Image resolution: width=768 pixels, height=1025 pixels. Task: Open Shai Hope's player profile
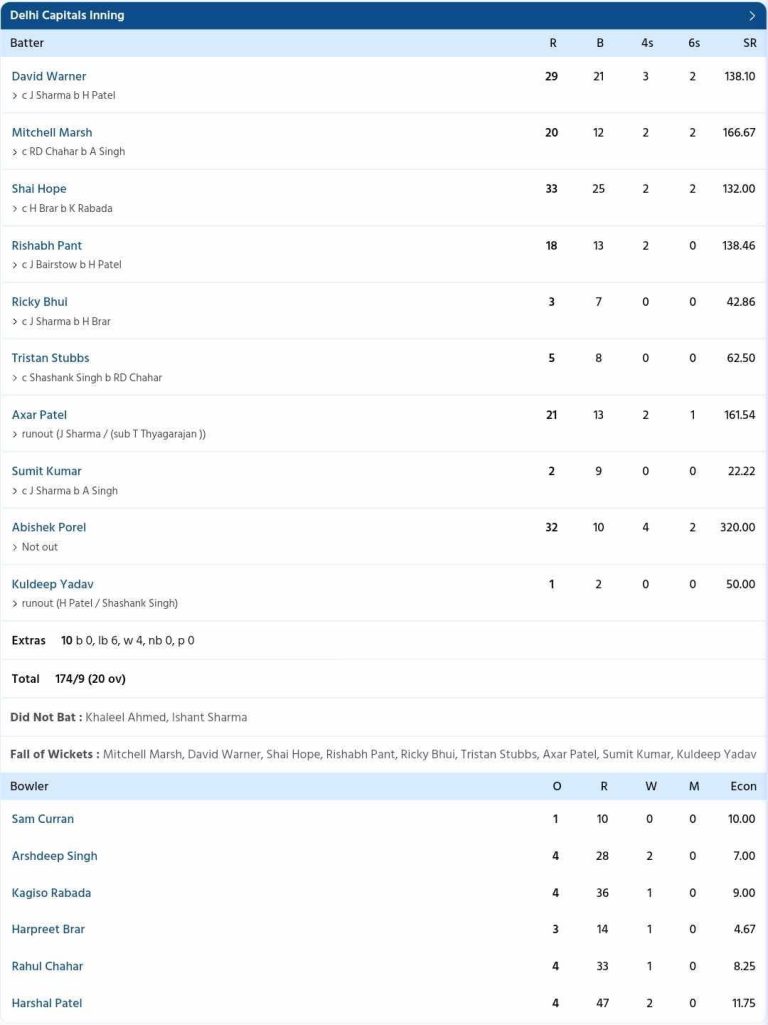(x=39, y=188)
